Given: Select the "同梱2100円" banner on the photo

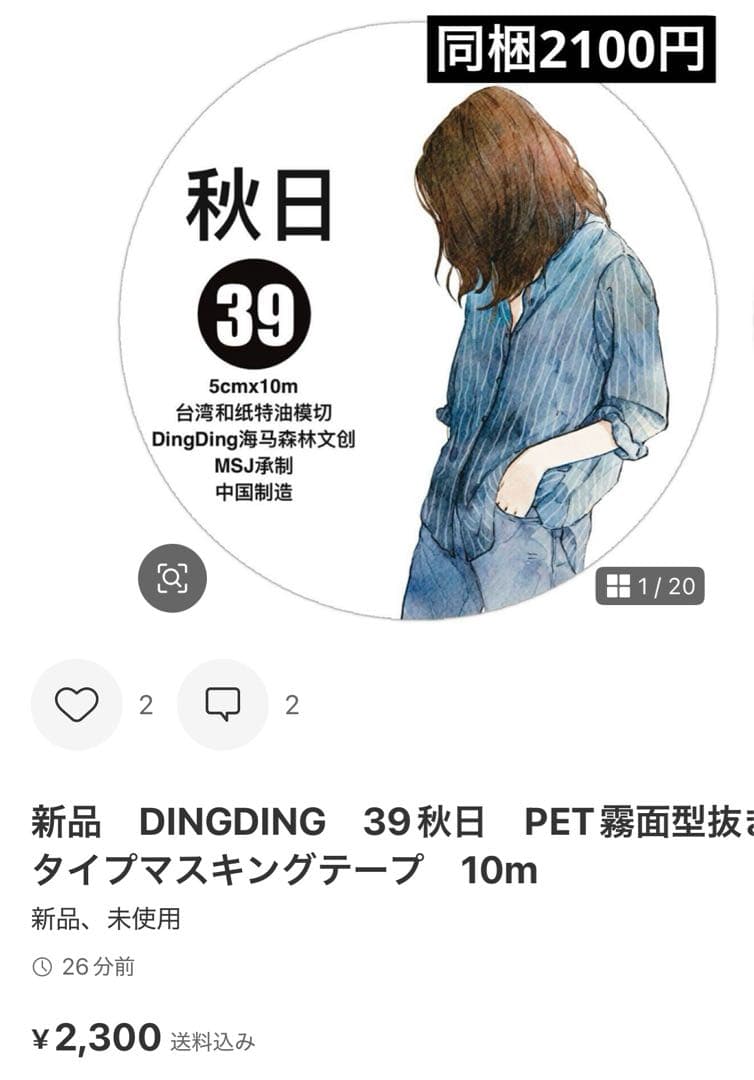Looking at the screenshot, I should [x=577, y=47].
